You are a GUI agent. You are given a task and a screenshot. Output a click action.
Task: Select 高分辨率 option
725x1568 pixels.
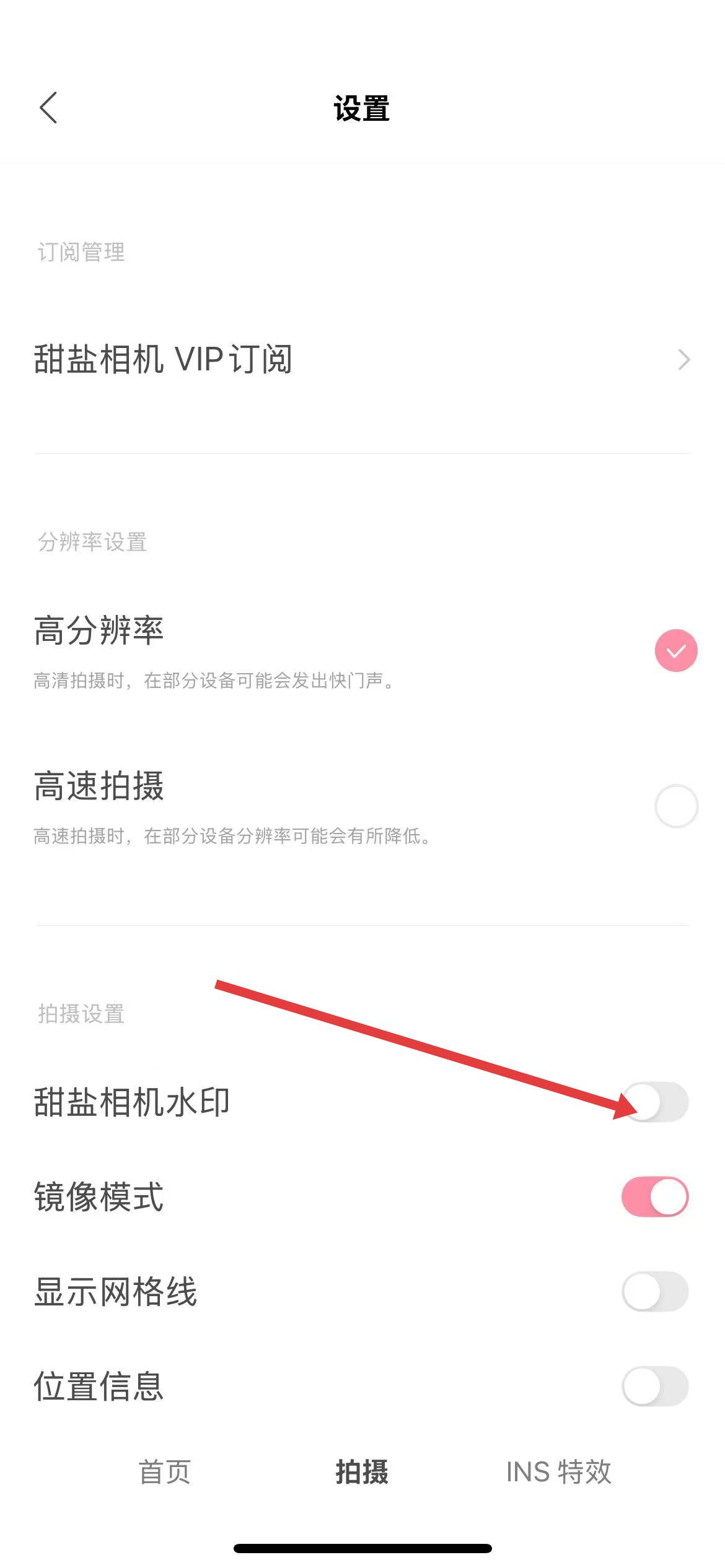675,650
